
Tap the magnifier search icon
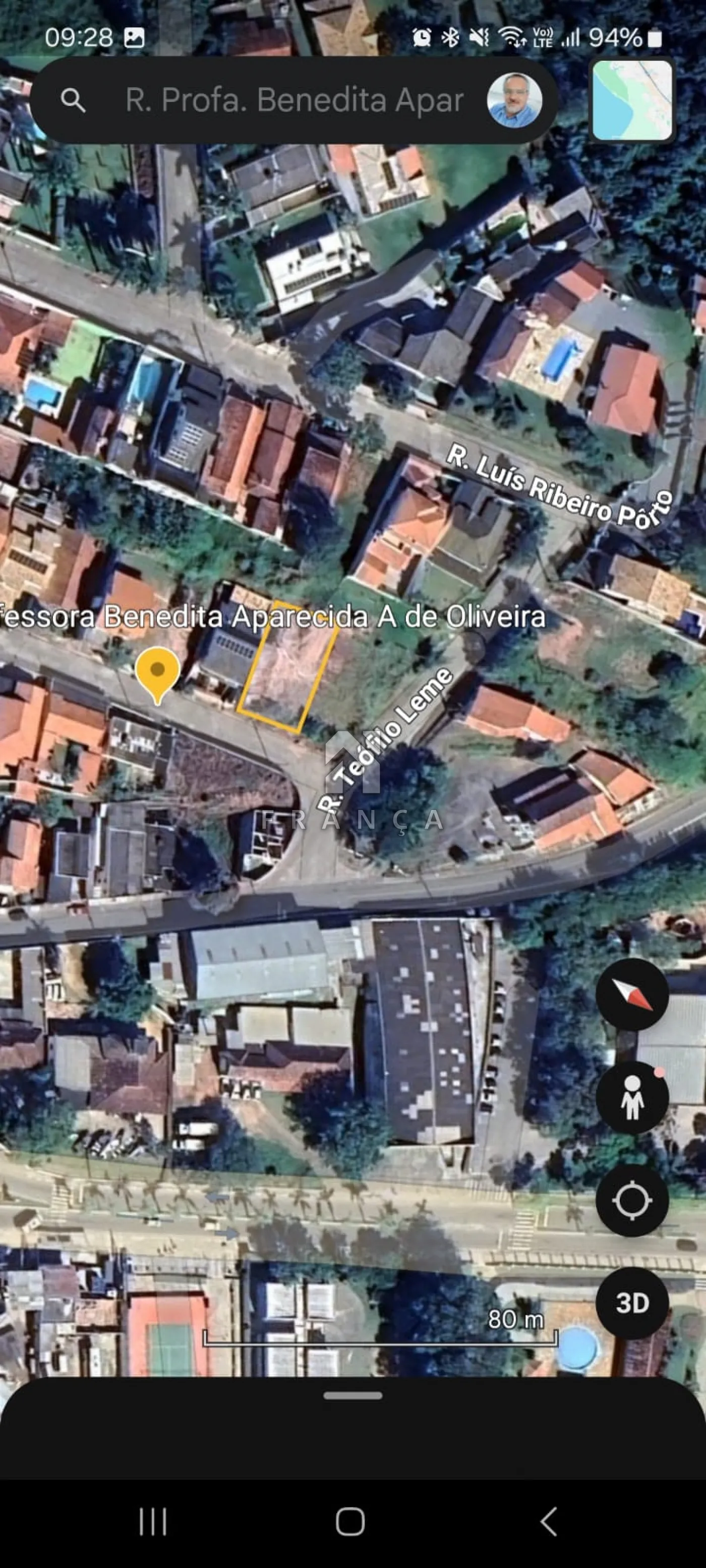point(73,100)
